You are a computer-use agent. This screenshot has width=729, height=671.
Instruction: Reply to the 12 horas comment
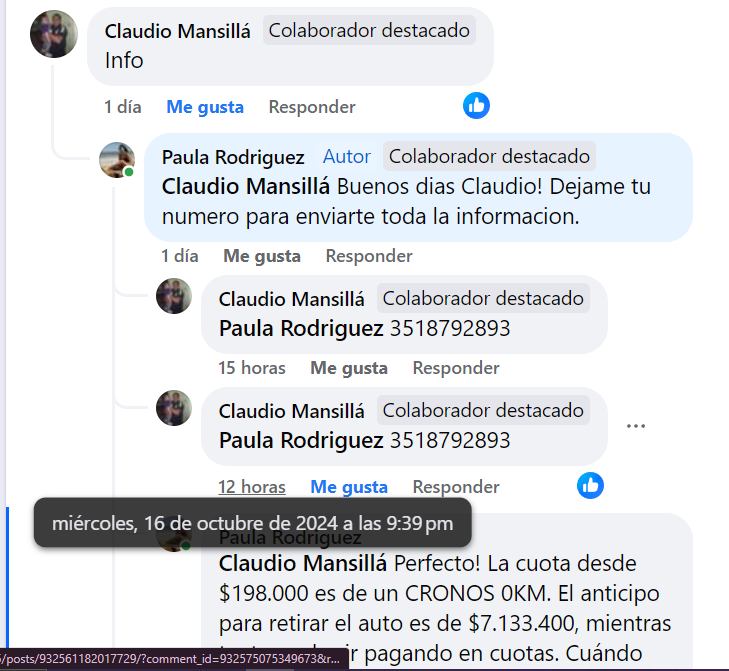(456, 487)
